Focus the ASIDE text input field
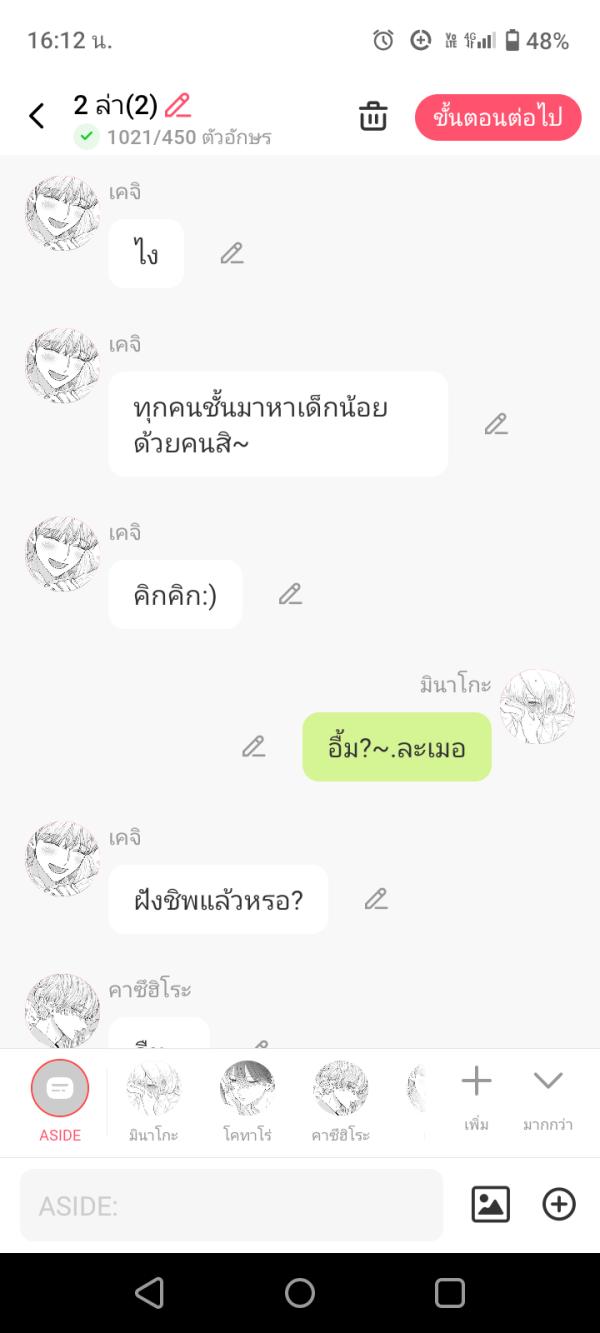 231,1205
